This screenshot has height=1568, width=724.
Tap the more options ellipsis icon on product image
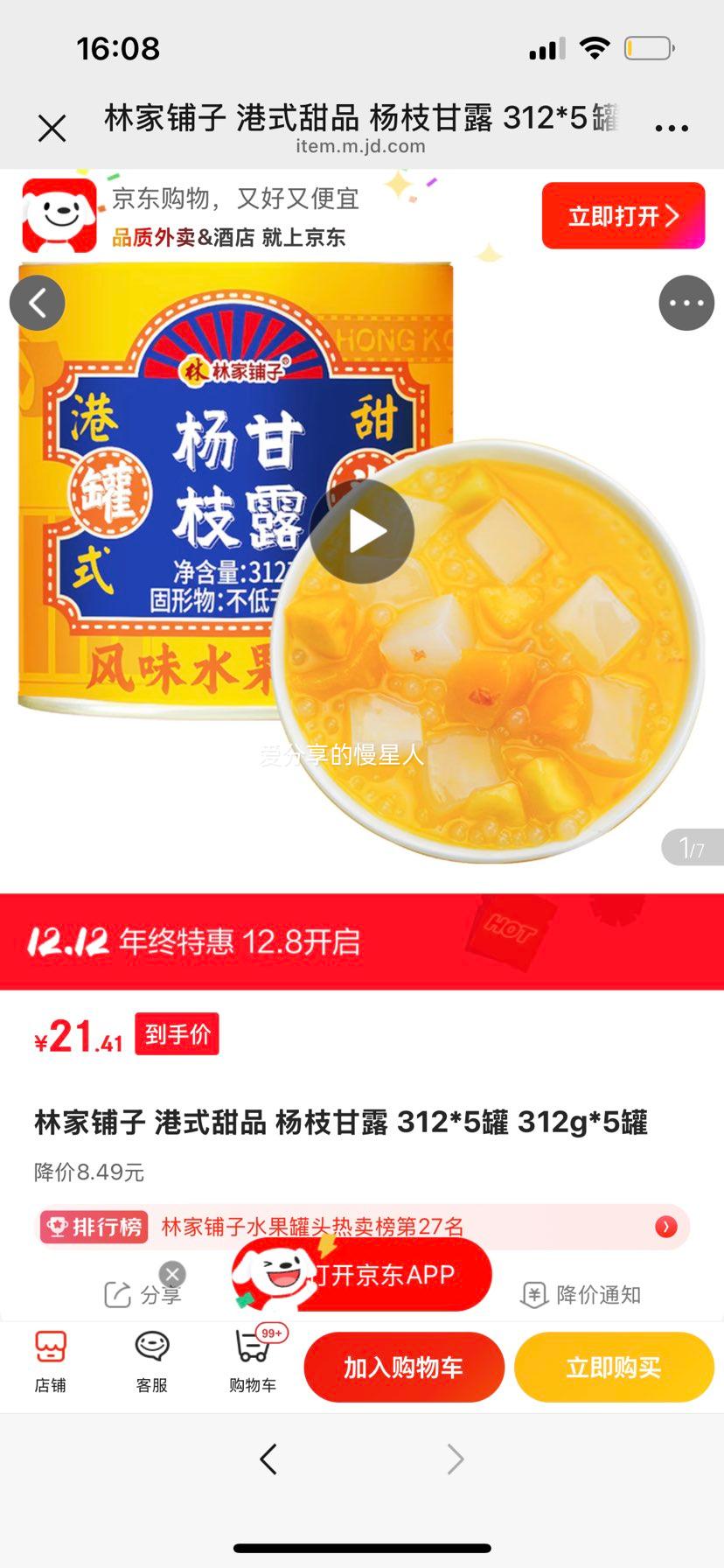point(687,303)
